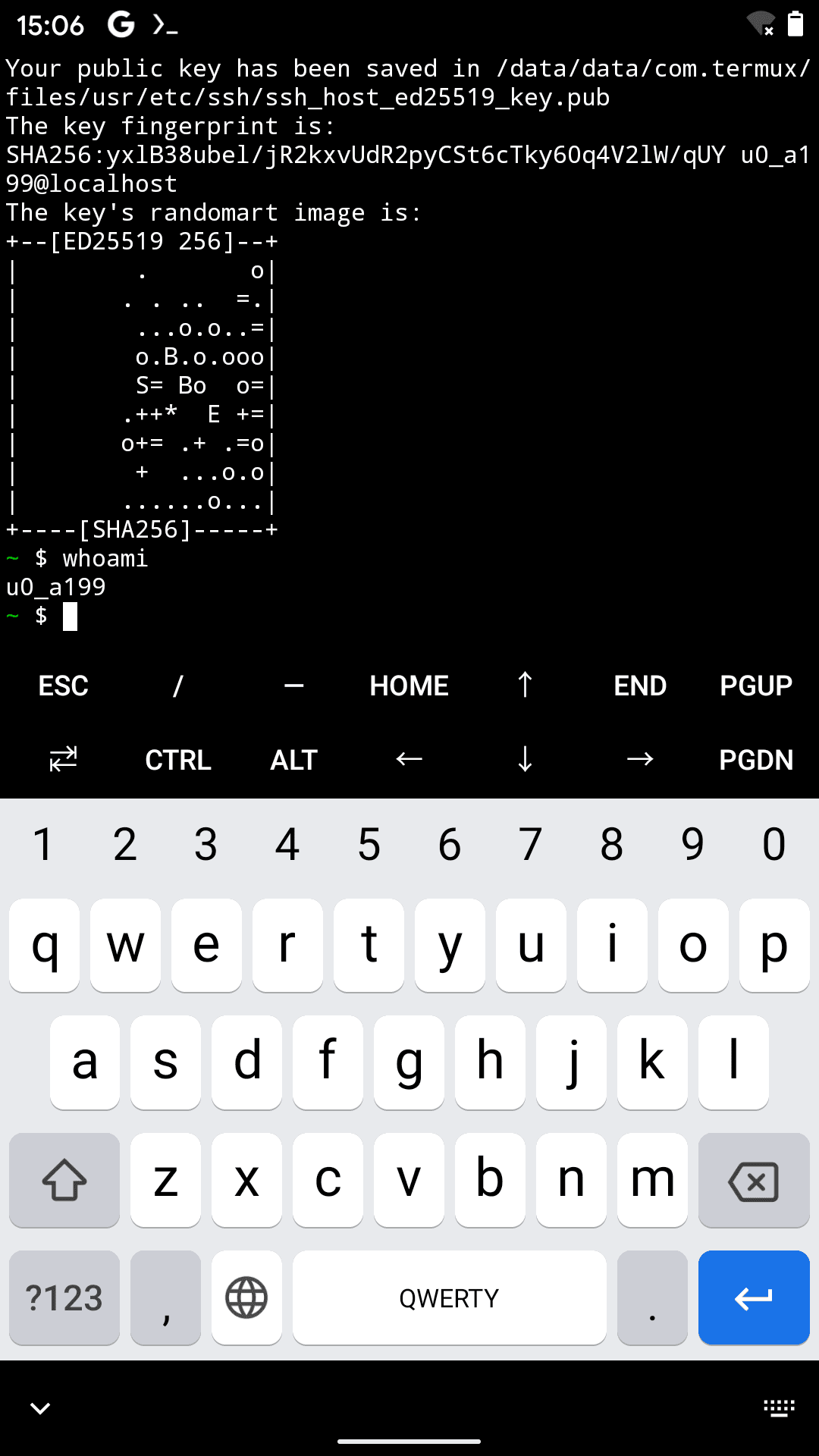This screenshot has width=819, height=1456.
Task: Tap the dash extra key
Action: pos(293,686)
